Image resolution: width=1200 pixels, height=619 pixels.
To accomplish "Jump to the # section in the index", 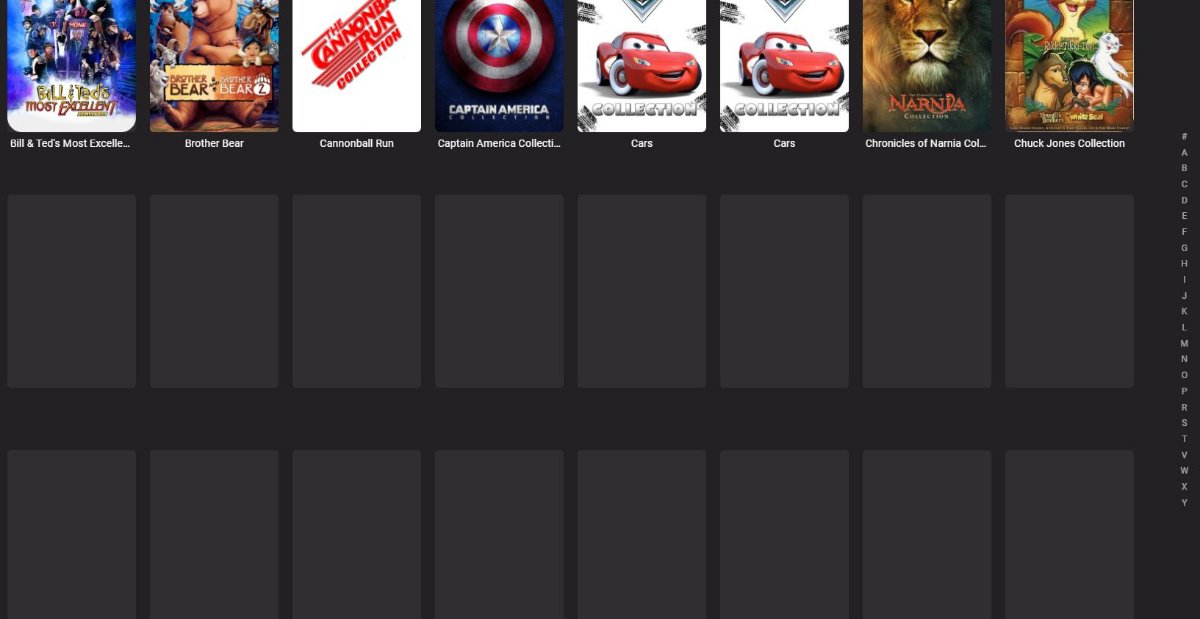I will pos(1184,136).
